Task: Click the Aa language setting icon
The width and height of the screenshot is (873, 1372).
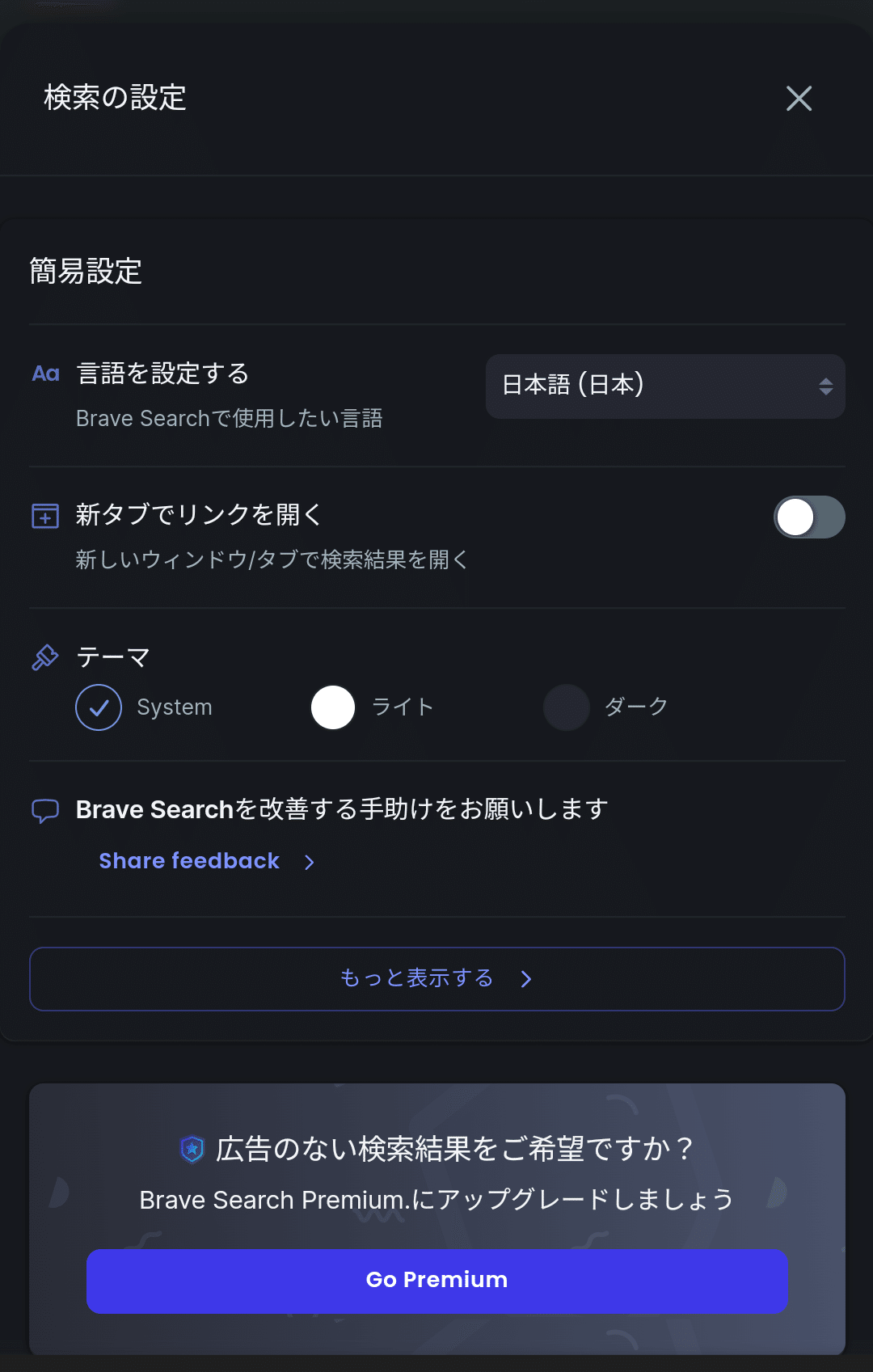Action: [45, 374]
